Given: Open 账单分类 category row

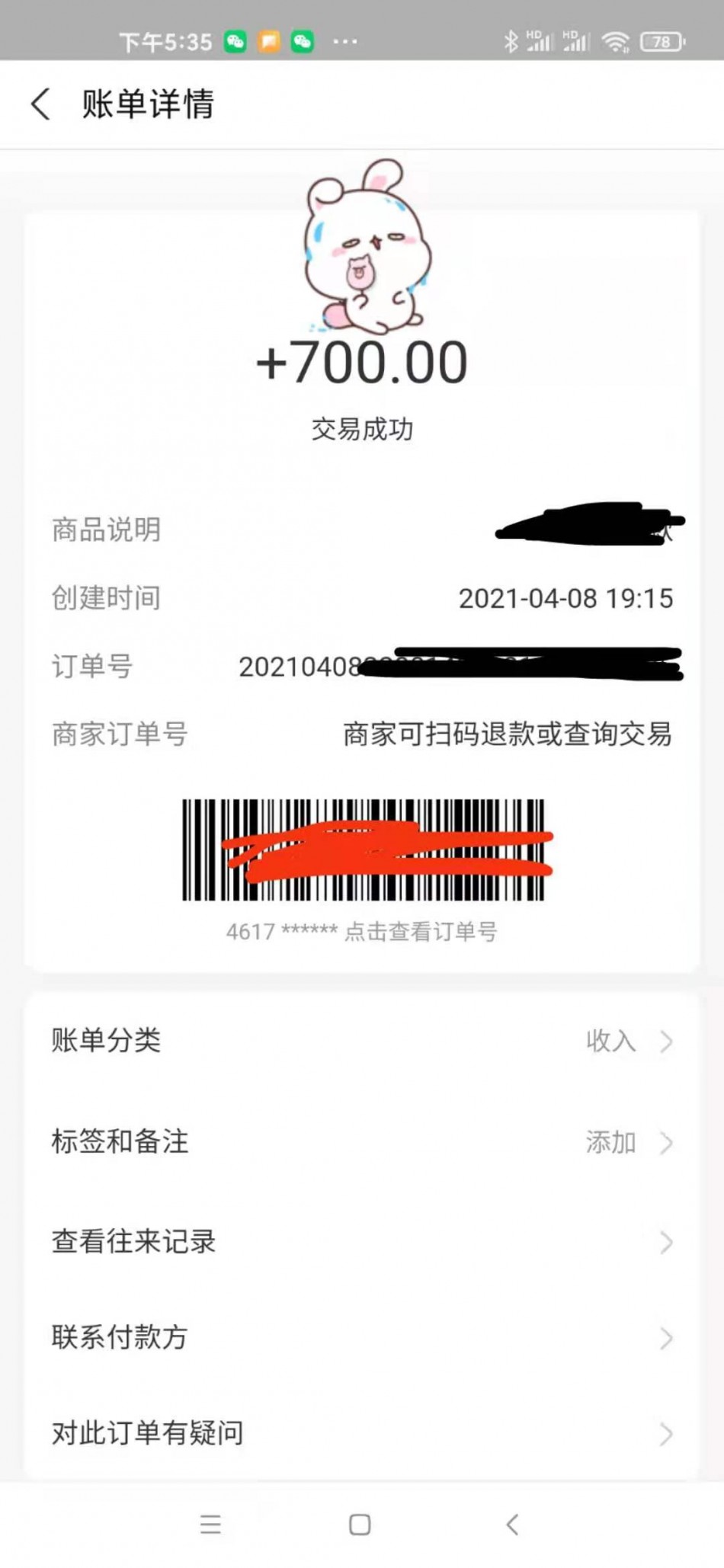Looking at the screenshot, I should pos(362,1041).
